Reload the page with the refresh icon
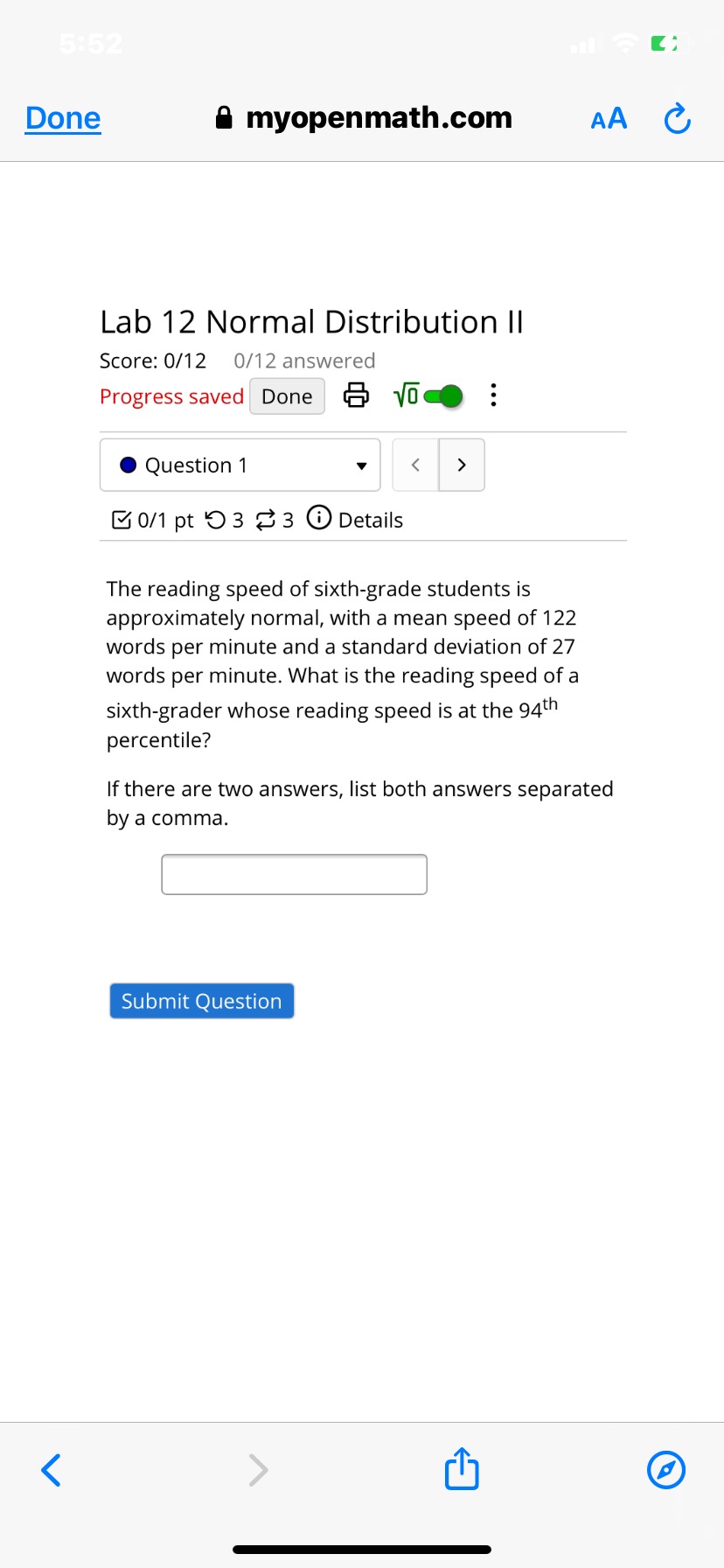 [x=677, y=118]
